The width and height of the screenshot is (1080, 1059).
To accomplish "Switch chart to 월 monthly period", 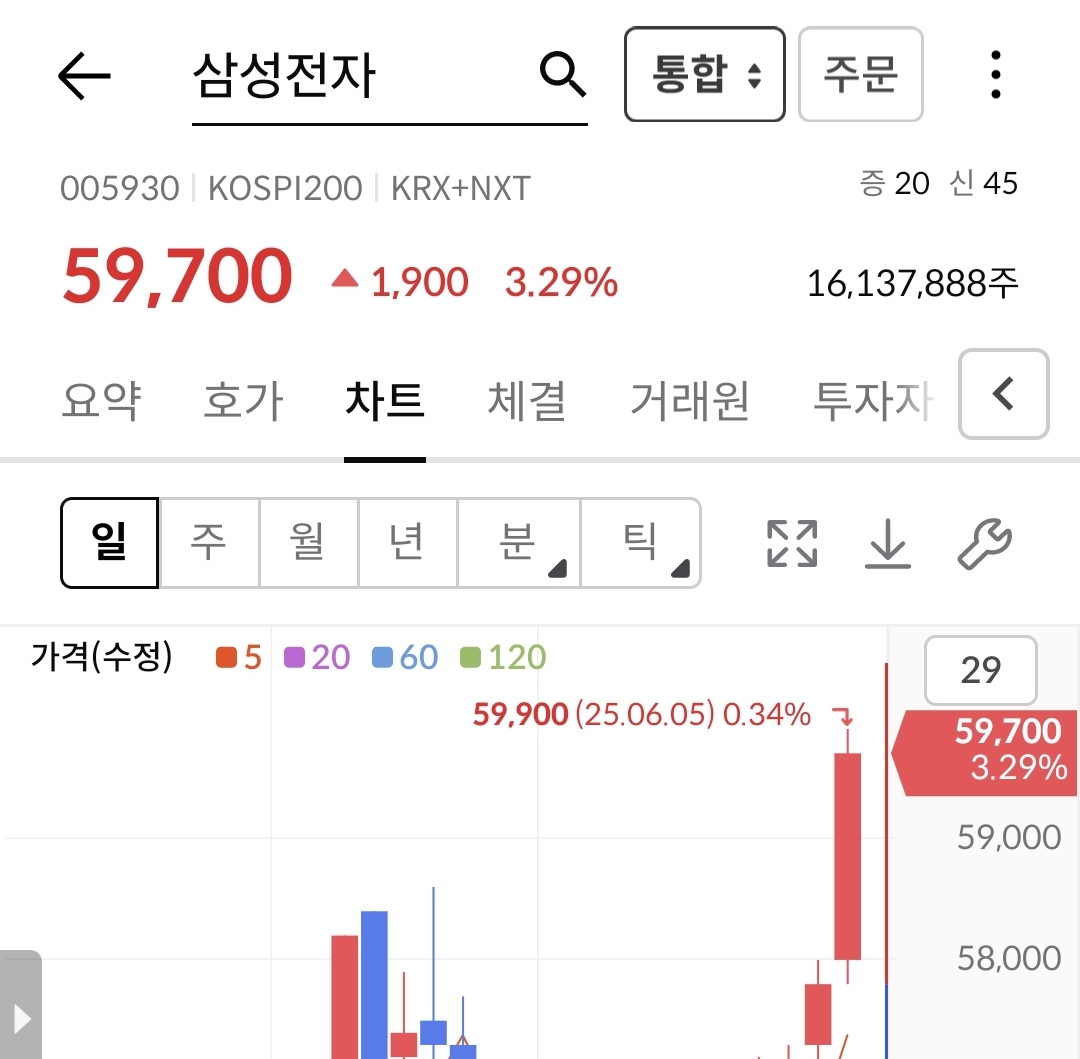I will coord(308,543).
